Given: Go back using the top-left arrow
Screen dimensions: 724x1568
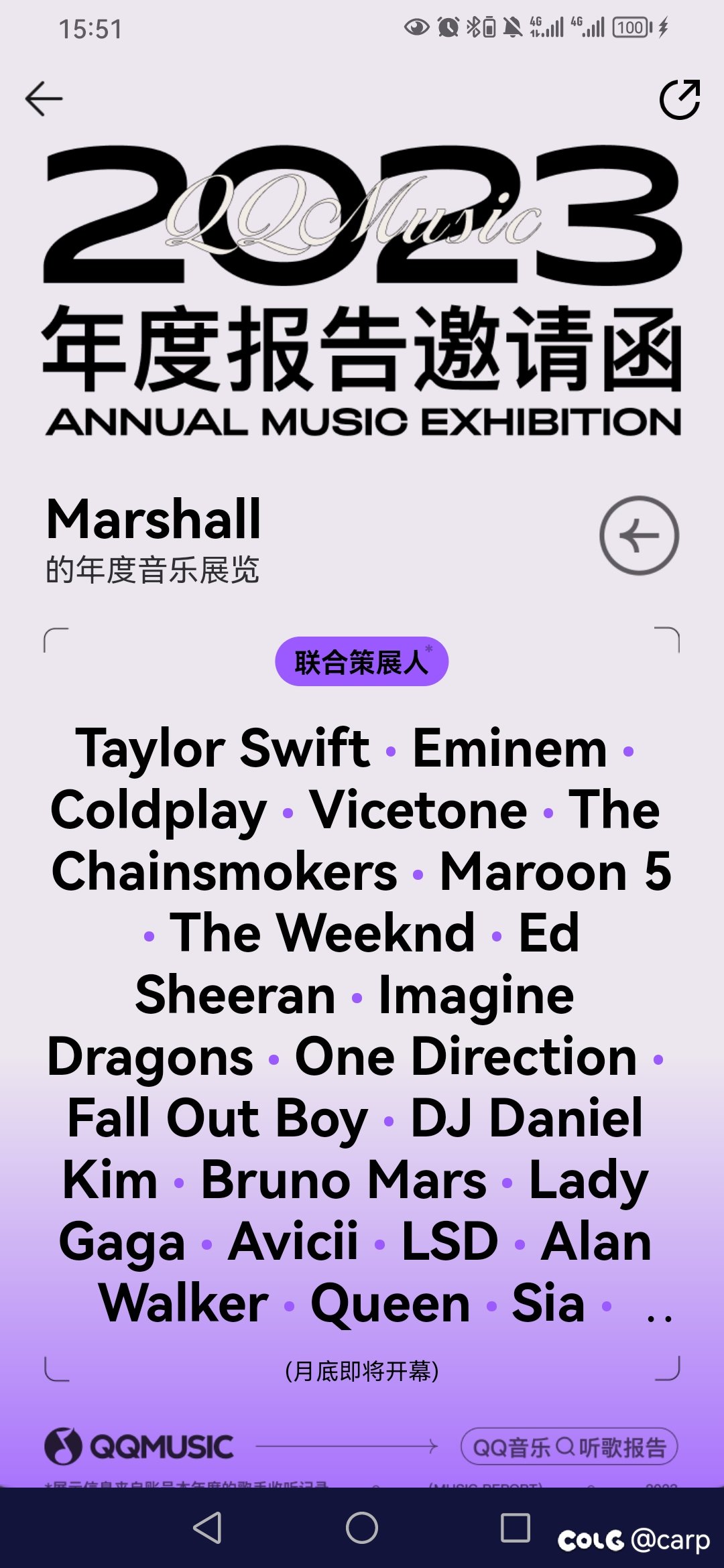Looking at the screenshot, I should pos(44,99).
